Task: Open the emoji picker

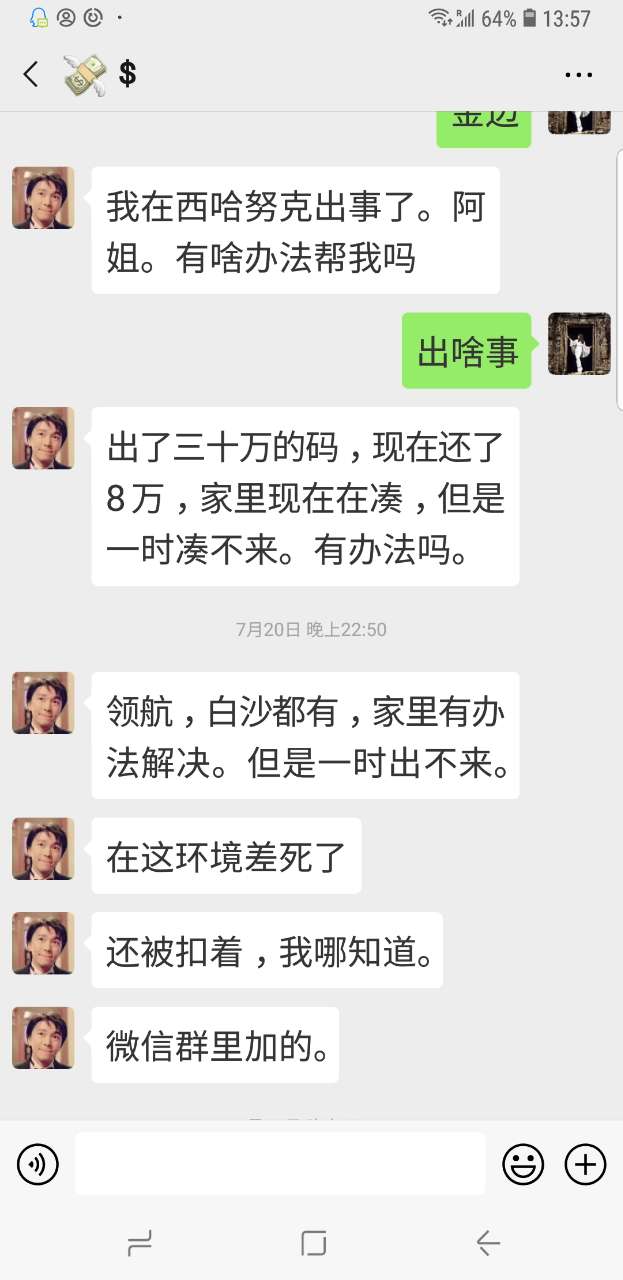Action: (523, 1164)
